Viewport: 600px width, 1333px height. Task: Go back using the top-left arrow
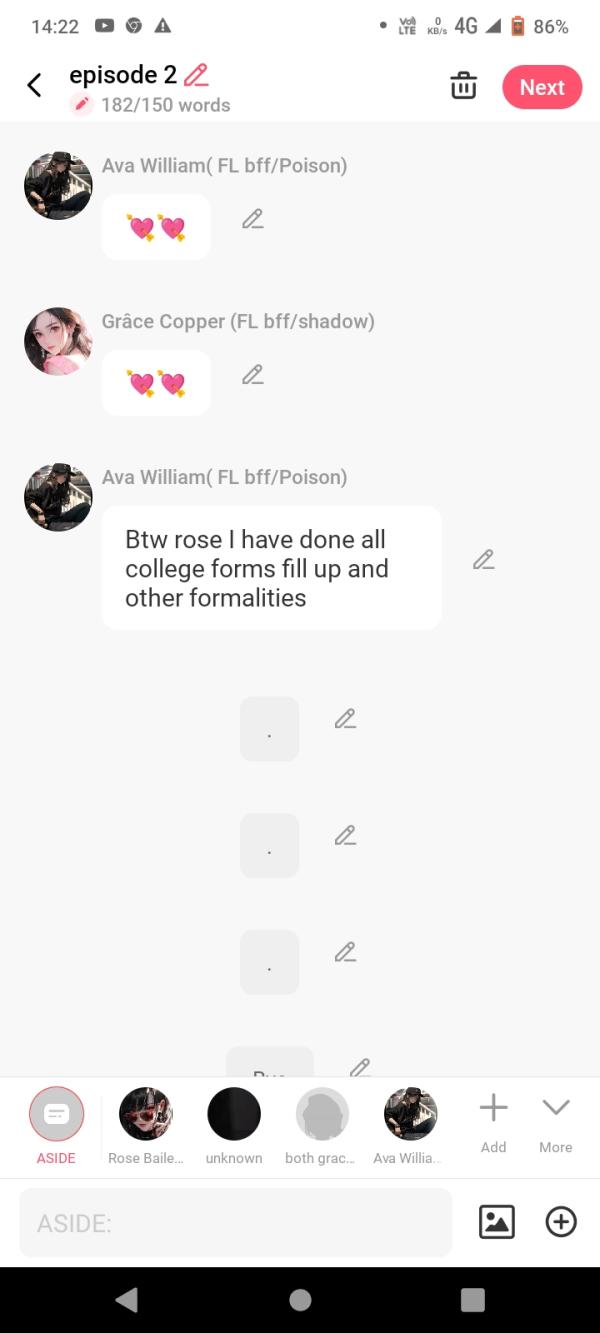[34, 86]
